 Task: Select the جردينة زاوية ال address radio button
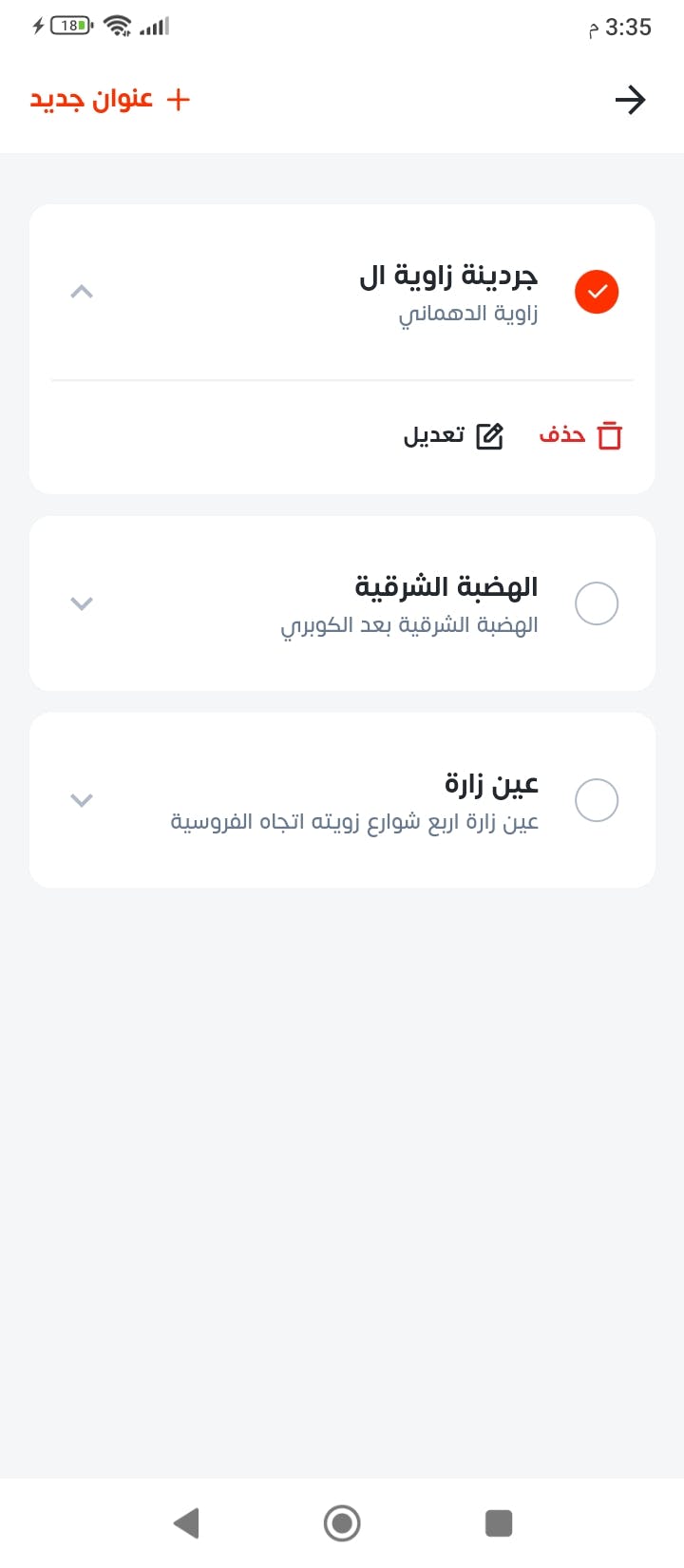(597, 292)
